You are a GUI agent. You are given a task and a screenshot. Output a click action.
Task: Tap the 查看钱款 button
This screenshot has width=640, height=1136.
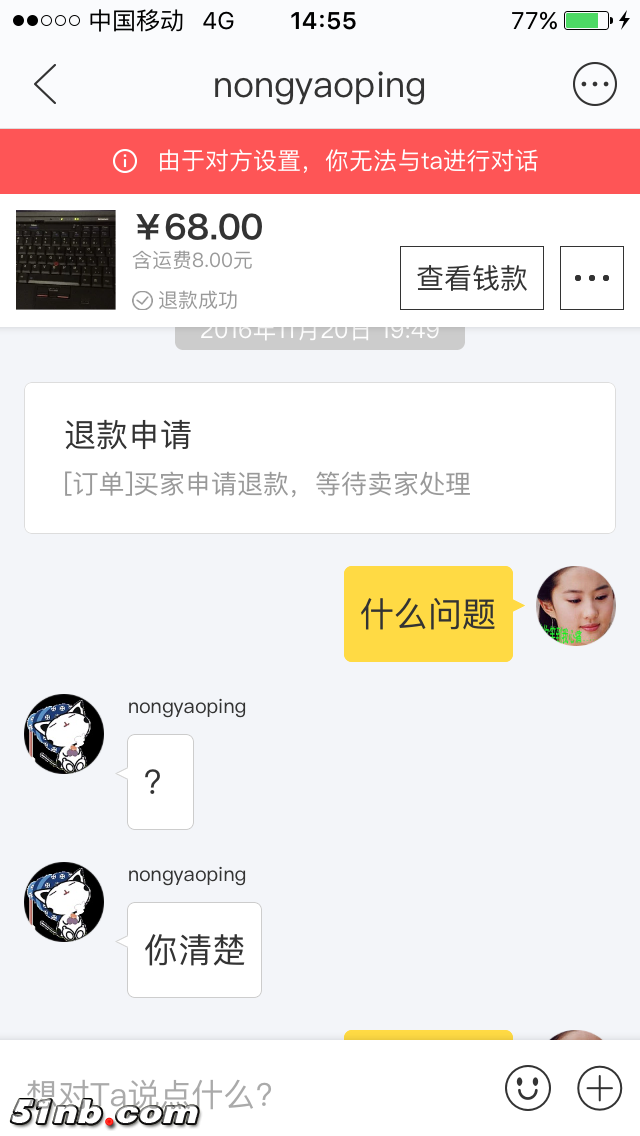472,278
